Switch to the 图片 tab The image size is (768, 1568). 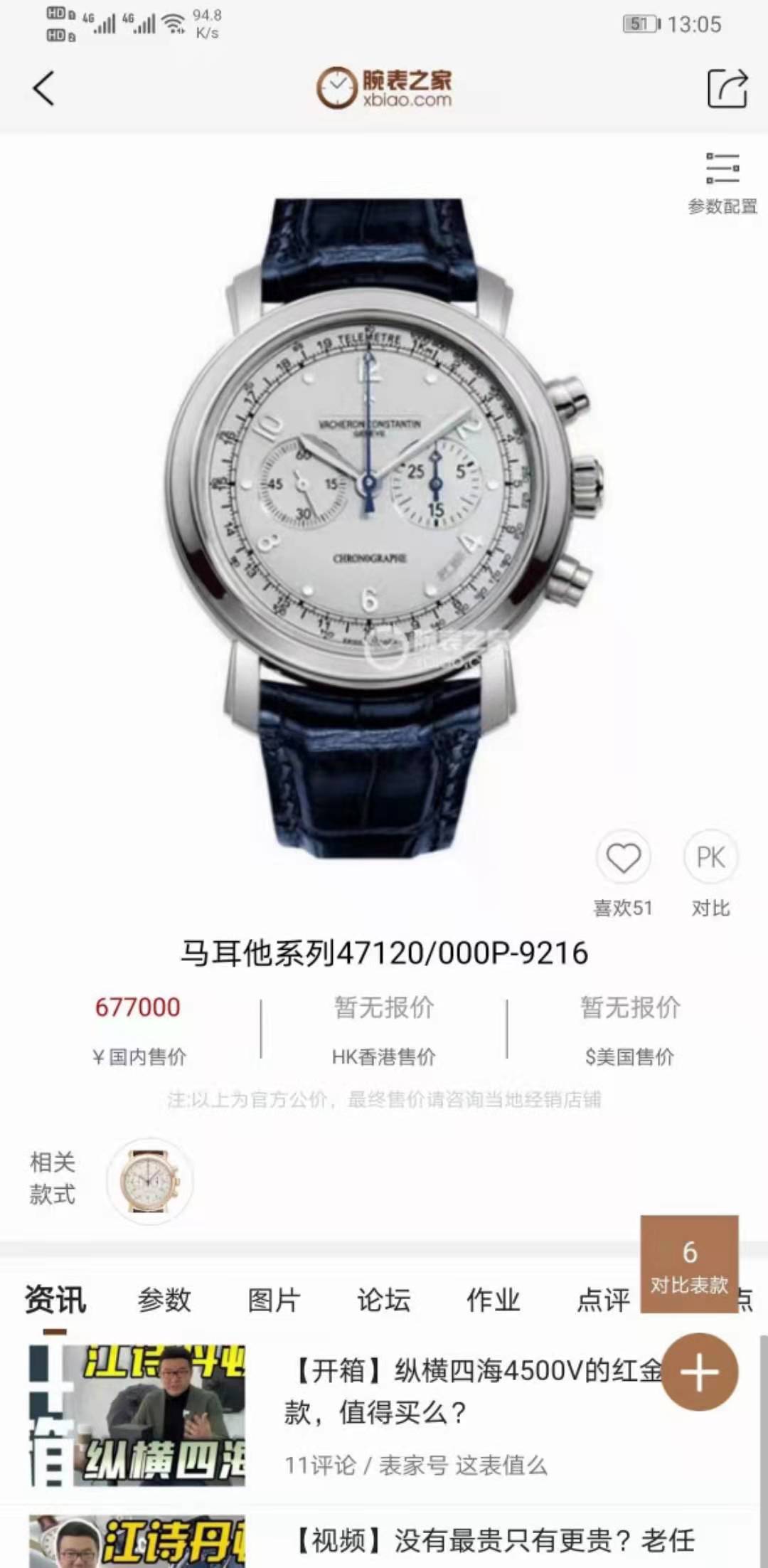[274, 1300]
